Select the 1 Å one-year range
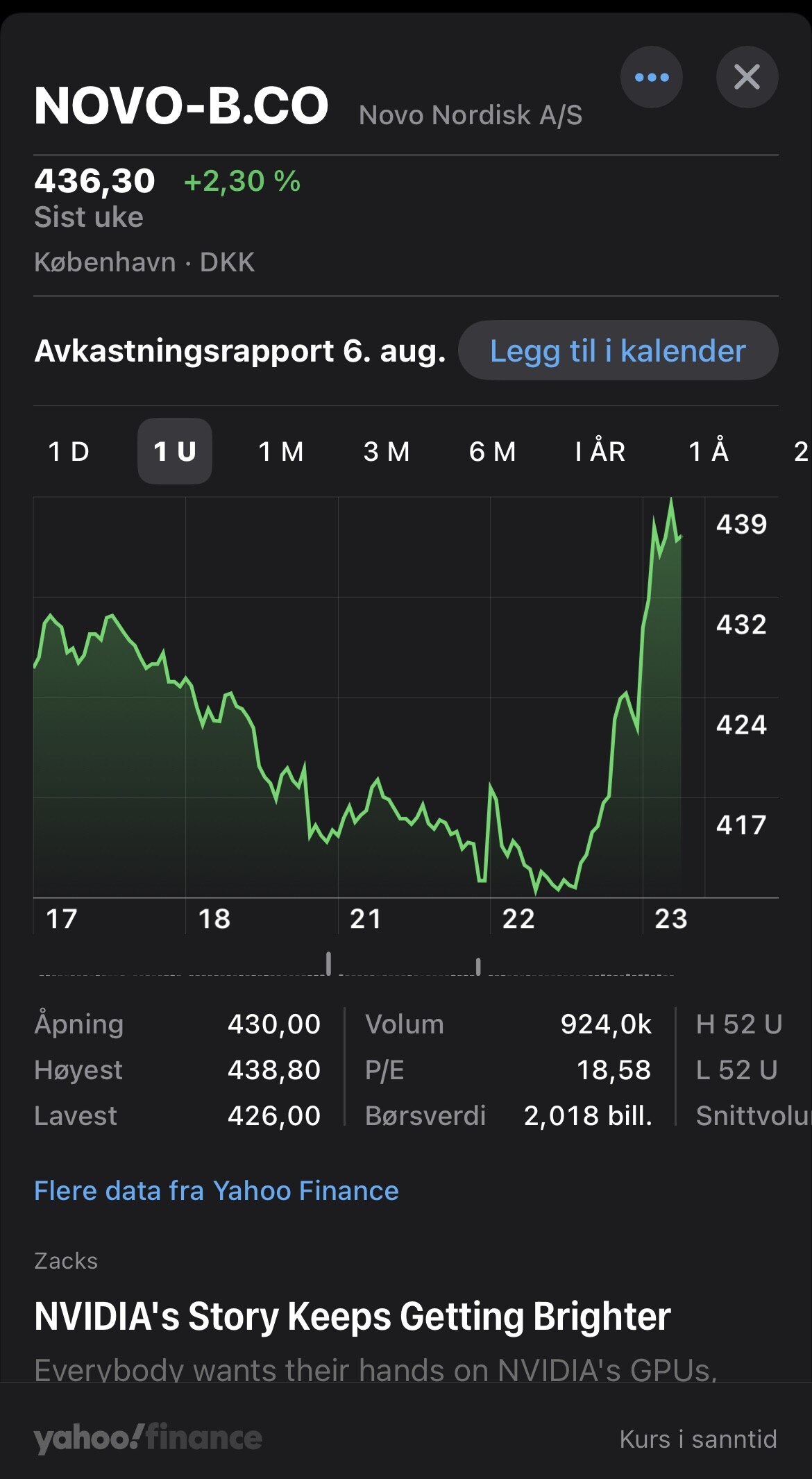This screenshot has height=1479, width=812. pos(709,452)
